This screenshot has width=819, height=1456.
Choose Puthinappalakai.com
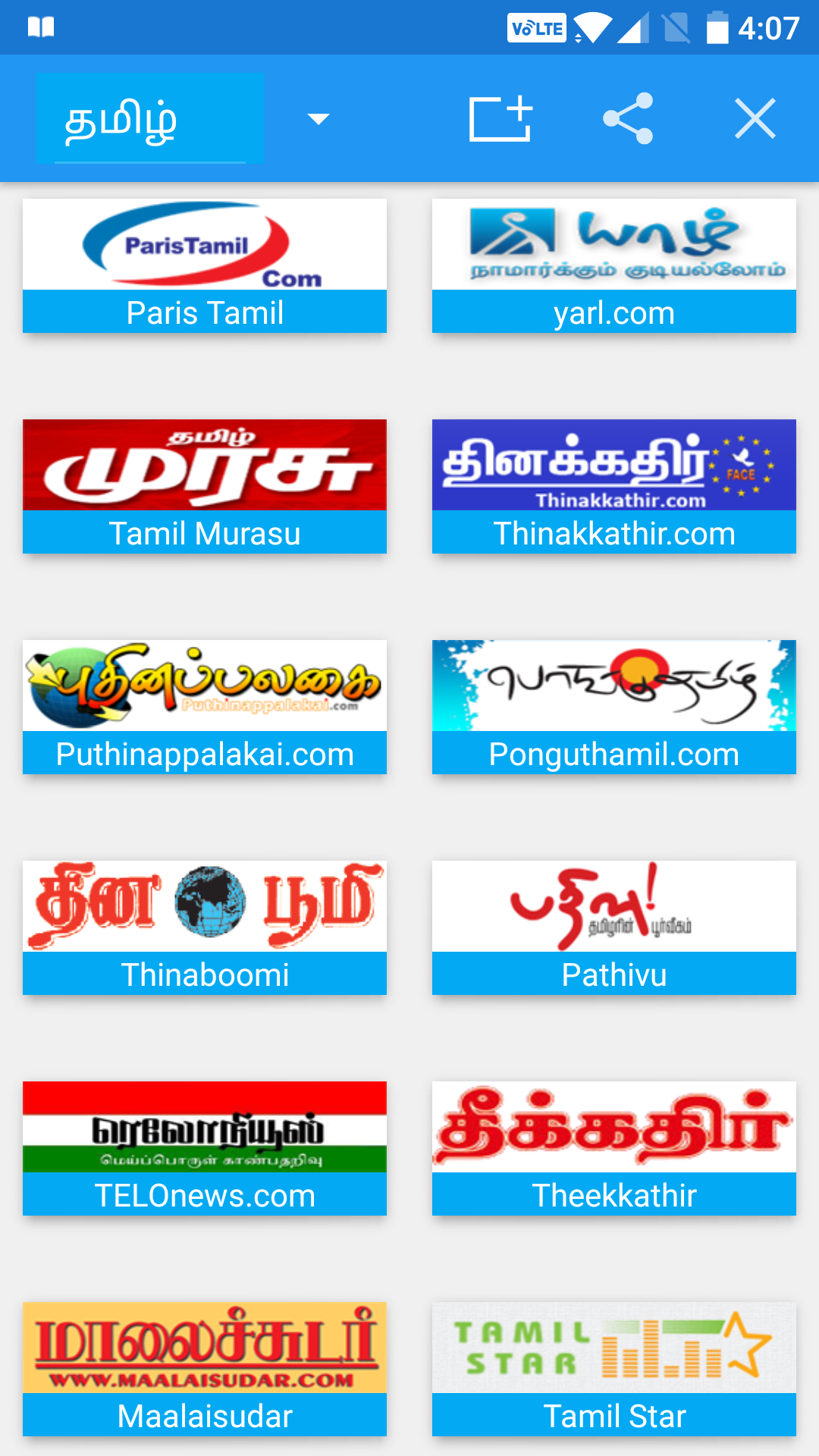205,707
